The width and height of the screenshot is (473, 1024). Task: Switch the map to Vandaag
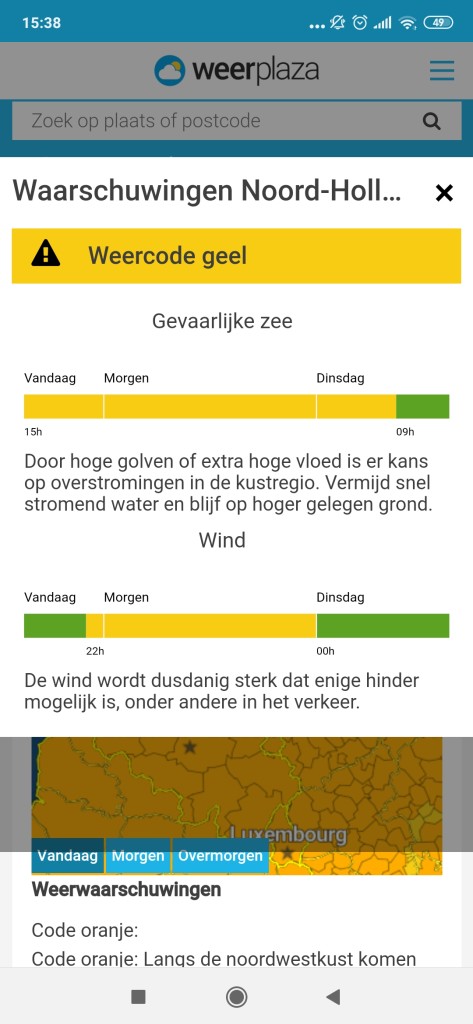click(67, 856)
